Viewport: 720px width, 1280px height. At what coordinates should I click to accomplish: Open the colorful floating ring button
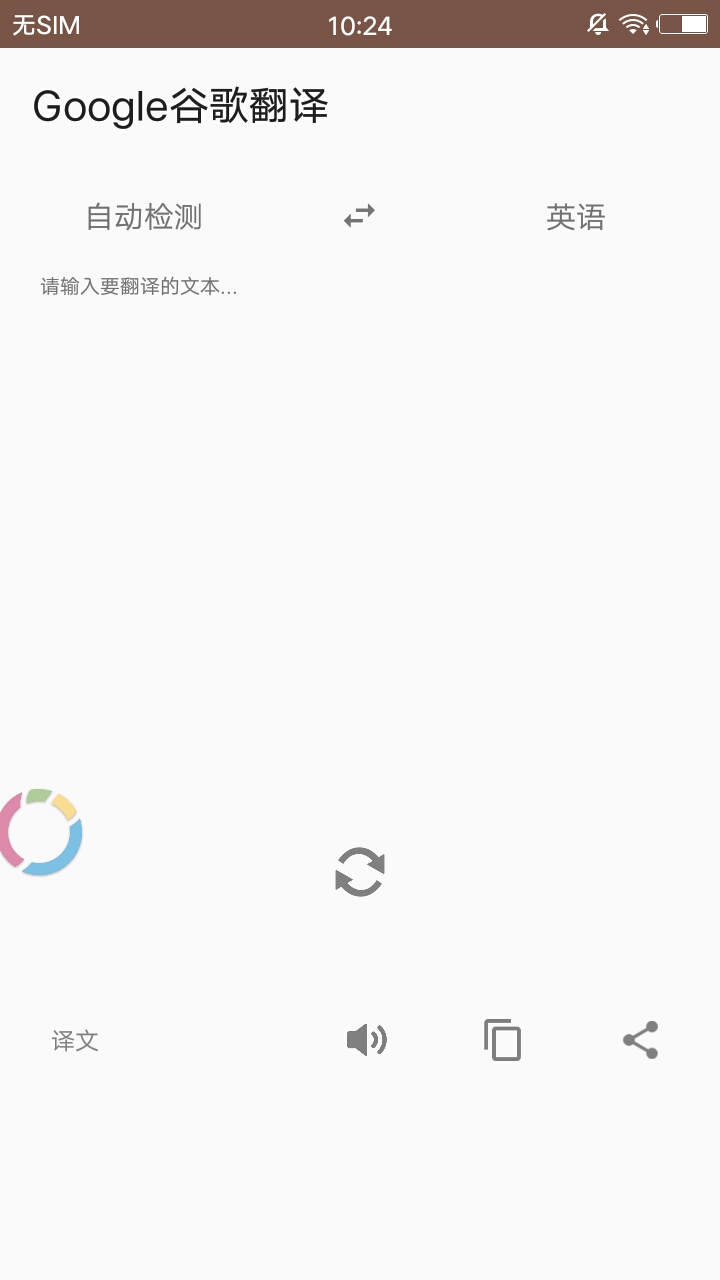40,832
